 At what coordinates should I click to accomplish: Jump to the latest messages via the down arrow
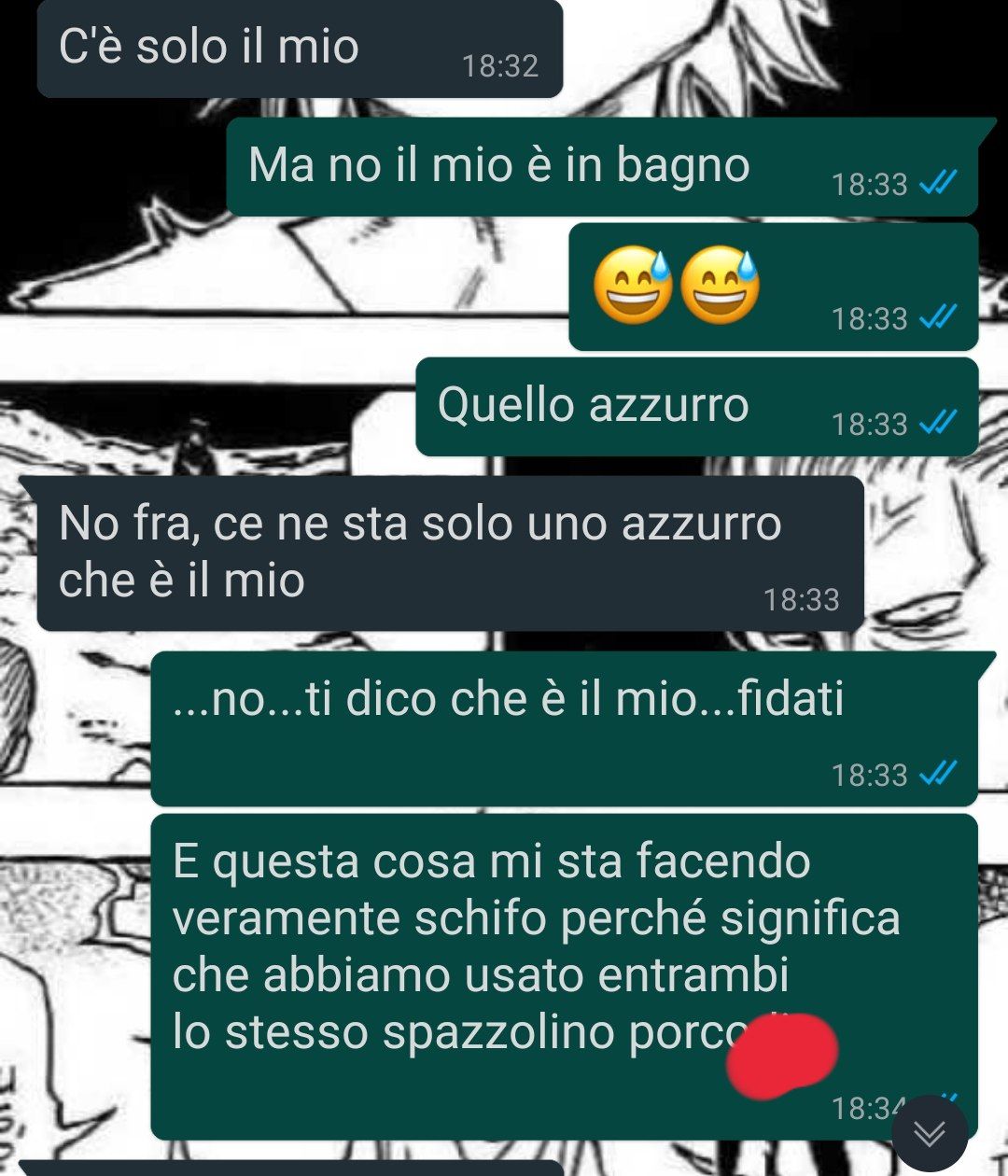[x=930, y=1133]
